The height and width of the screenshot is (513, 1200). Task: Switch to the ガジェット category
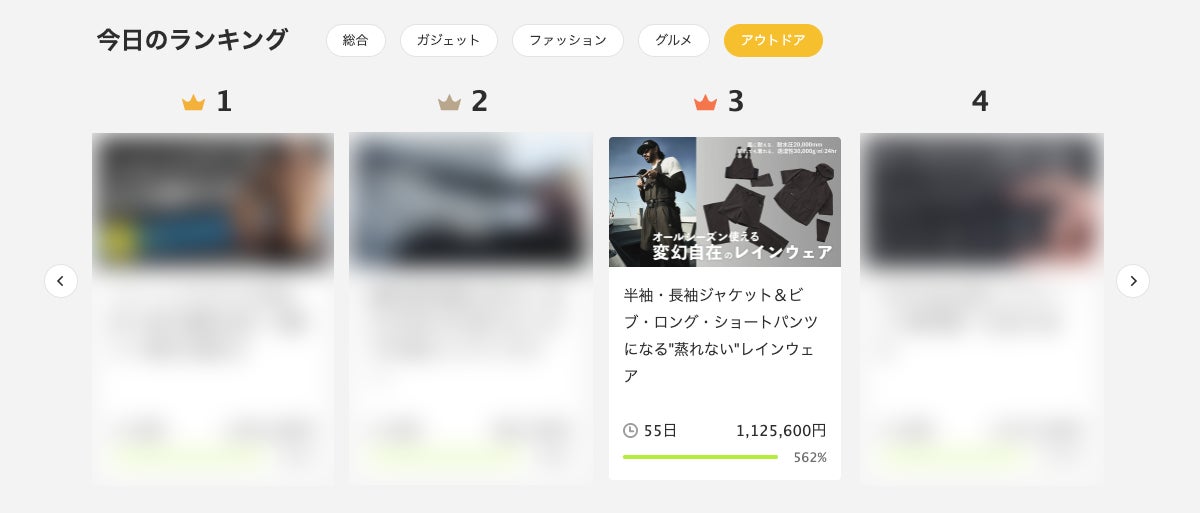point(448,40)
